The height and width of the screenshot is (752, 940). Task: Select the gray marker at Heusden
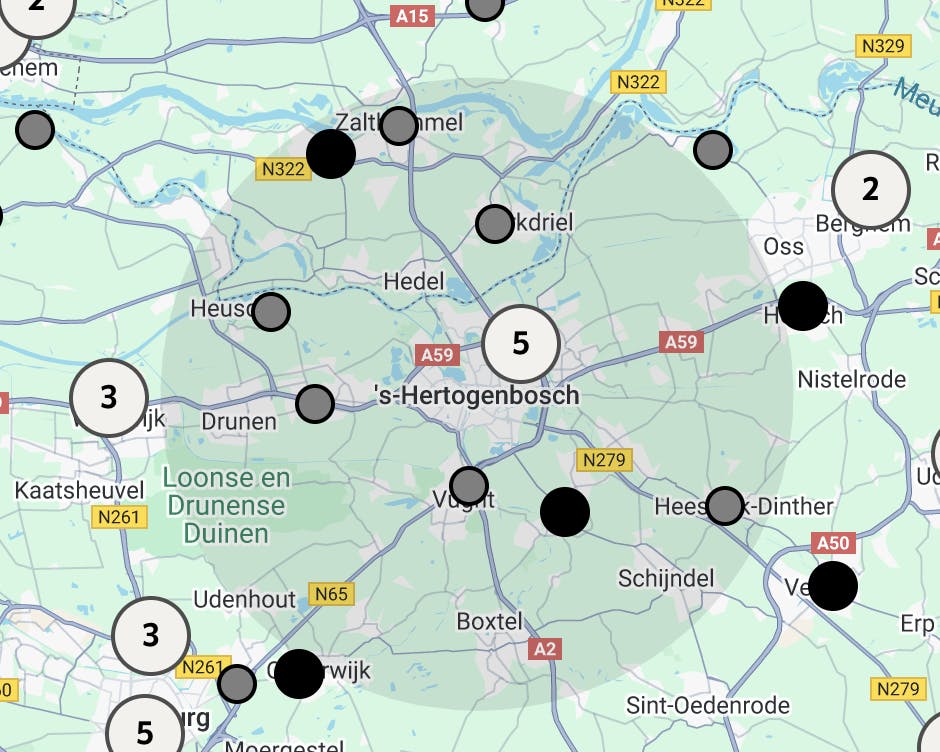(x=271, y=312)
